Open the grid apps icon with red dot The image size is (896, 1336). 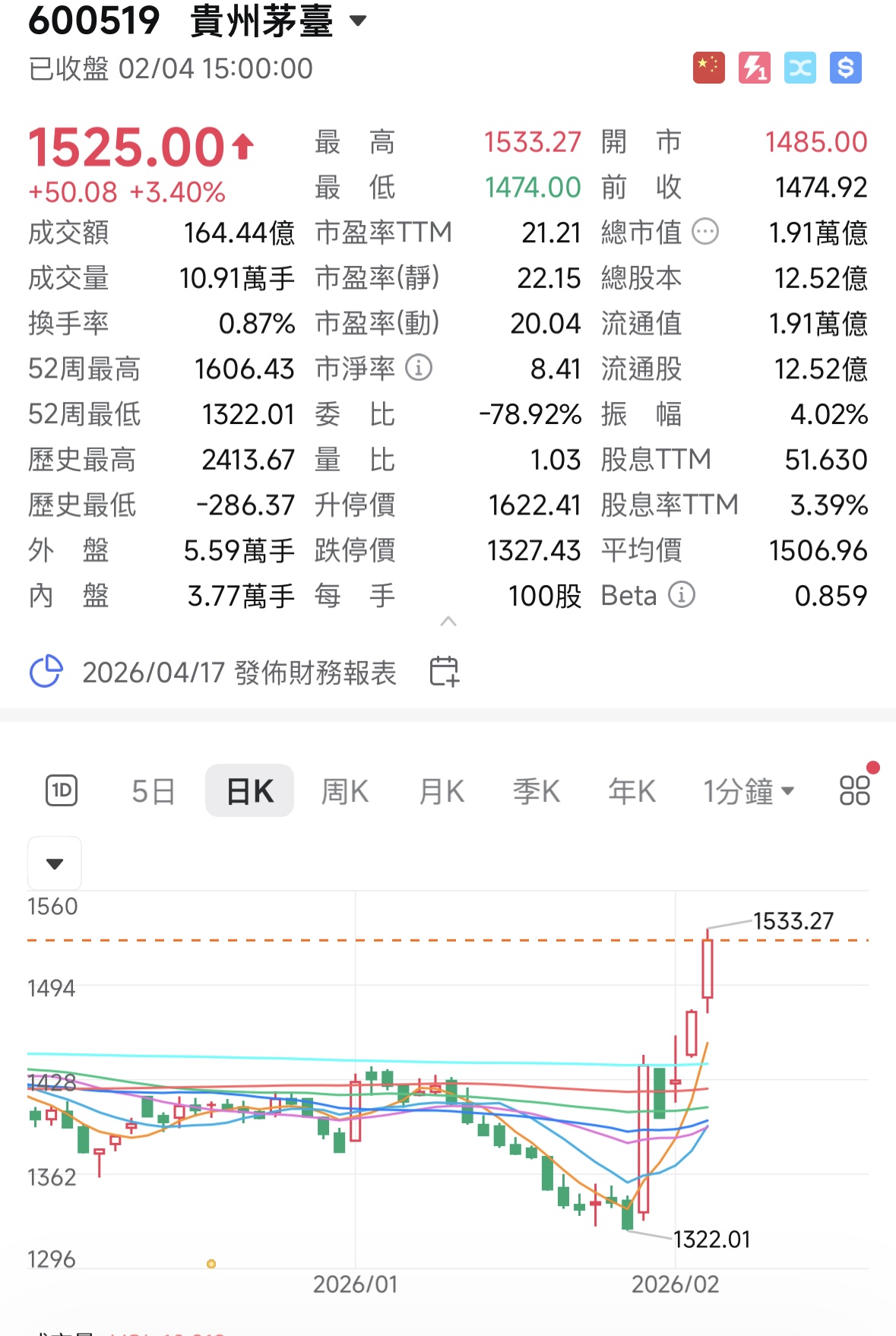coord(854,790)
